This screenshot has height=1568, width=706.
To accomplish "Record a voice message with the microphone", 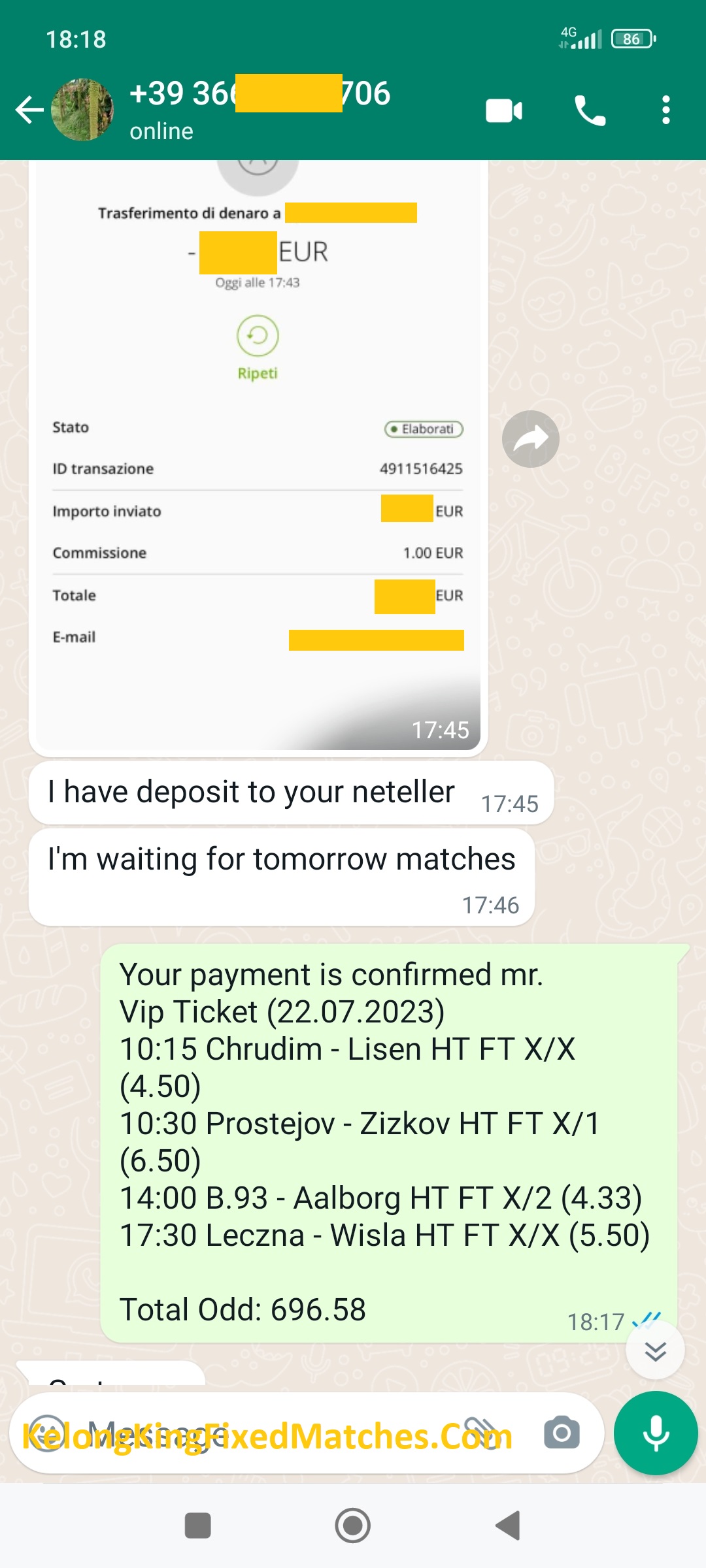I will click(656, 1433).
